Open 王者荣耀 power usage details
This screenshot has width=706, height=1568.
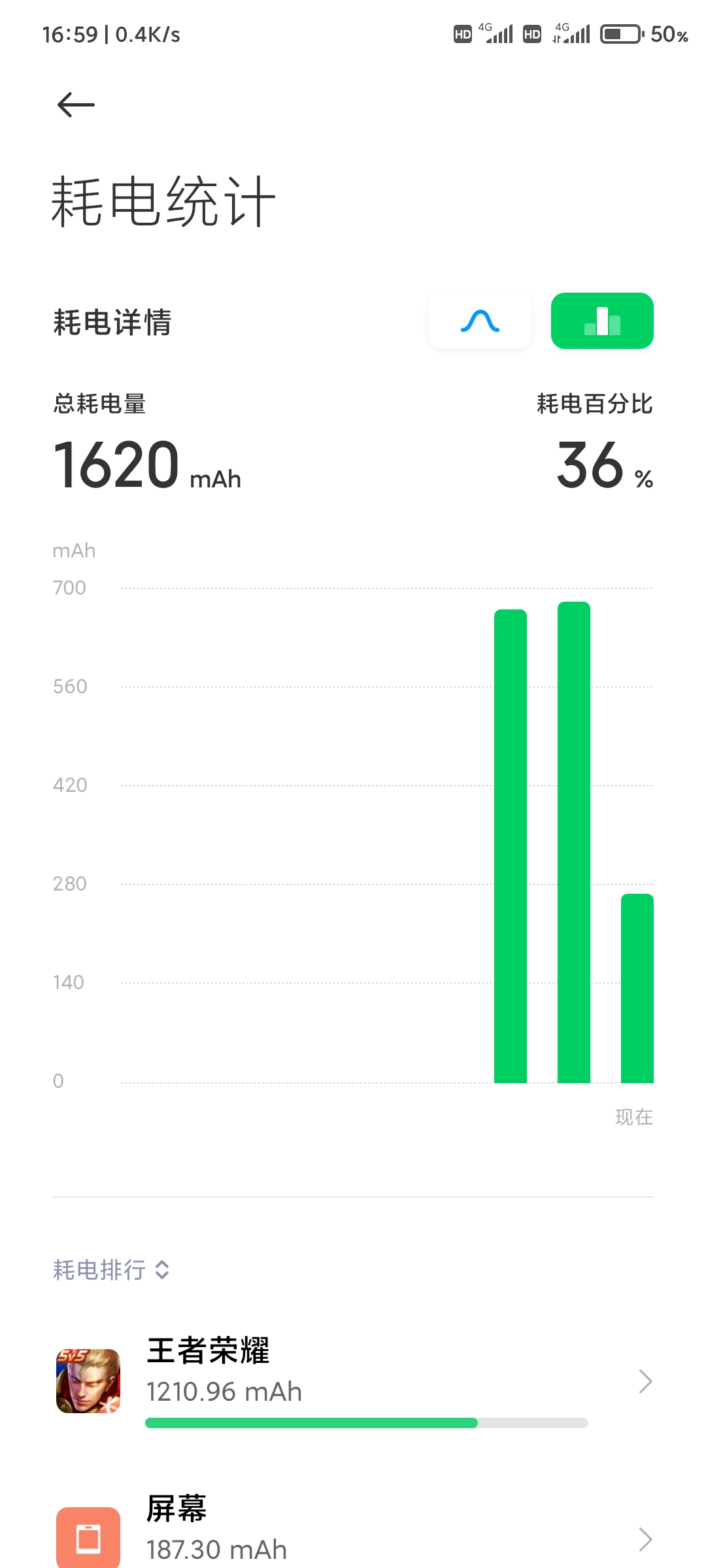[353, 1381]
